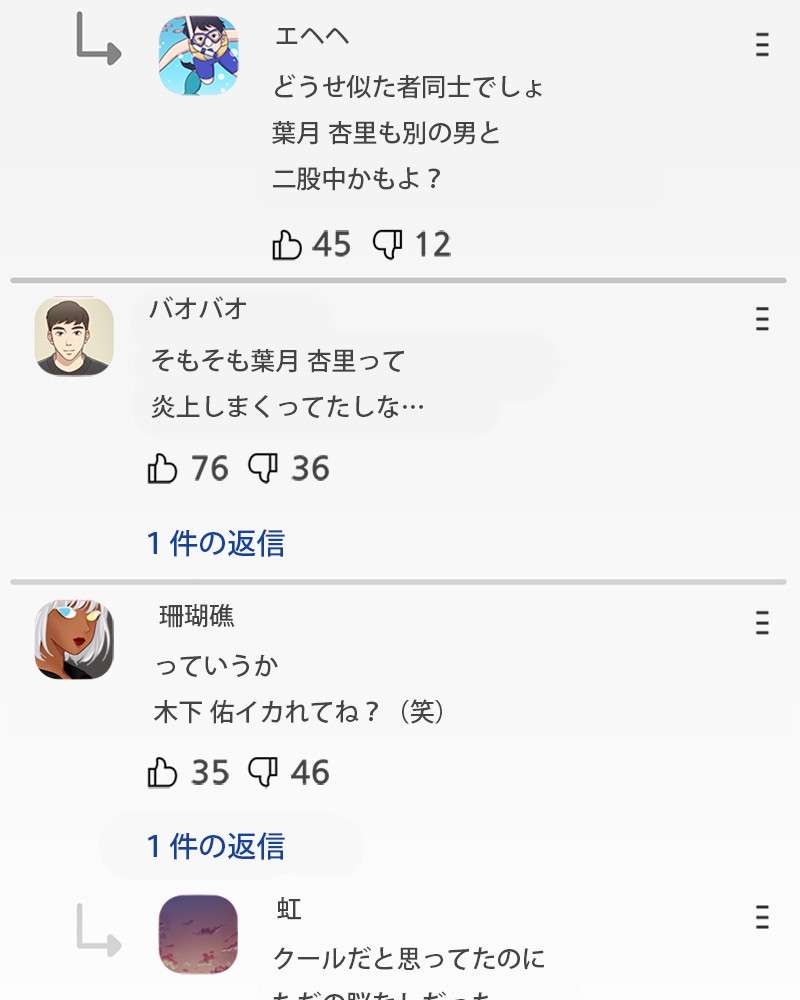Screen dimensions: 800x1000
Task: Open 虹's profile avatar
Action: (x=198, y=934)
